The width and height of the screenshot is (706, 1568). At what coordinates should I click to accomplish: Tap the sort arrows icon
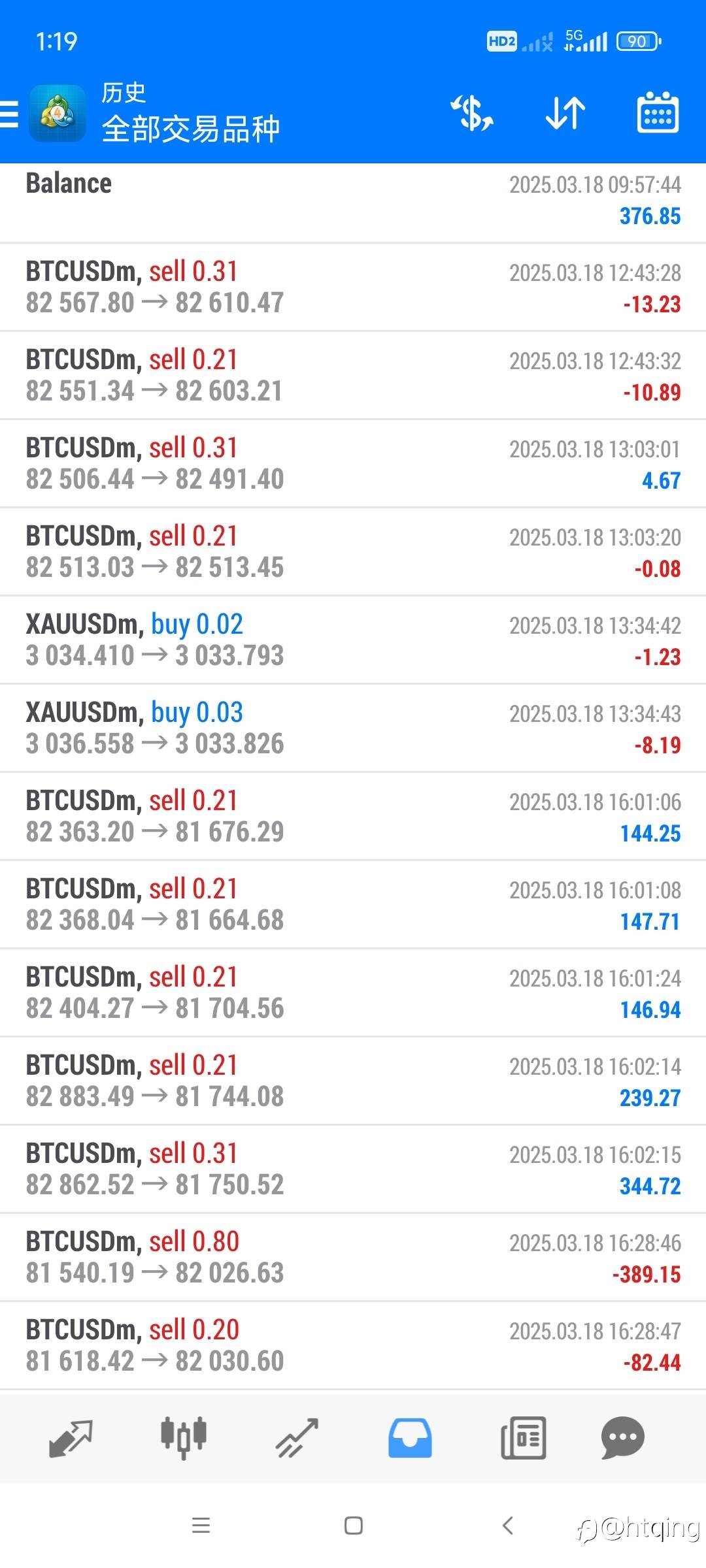pos(565,113)
